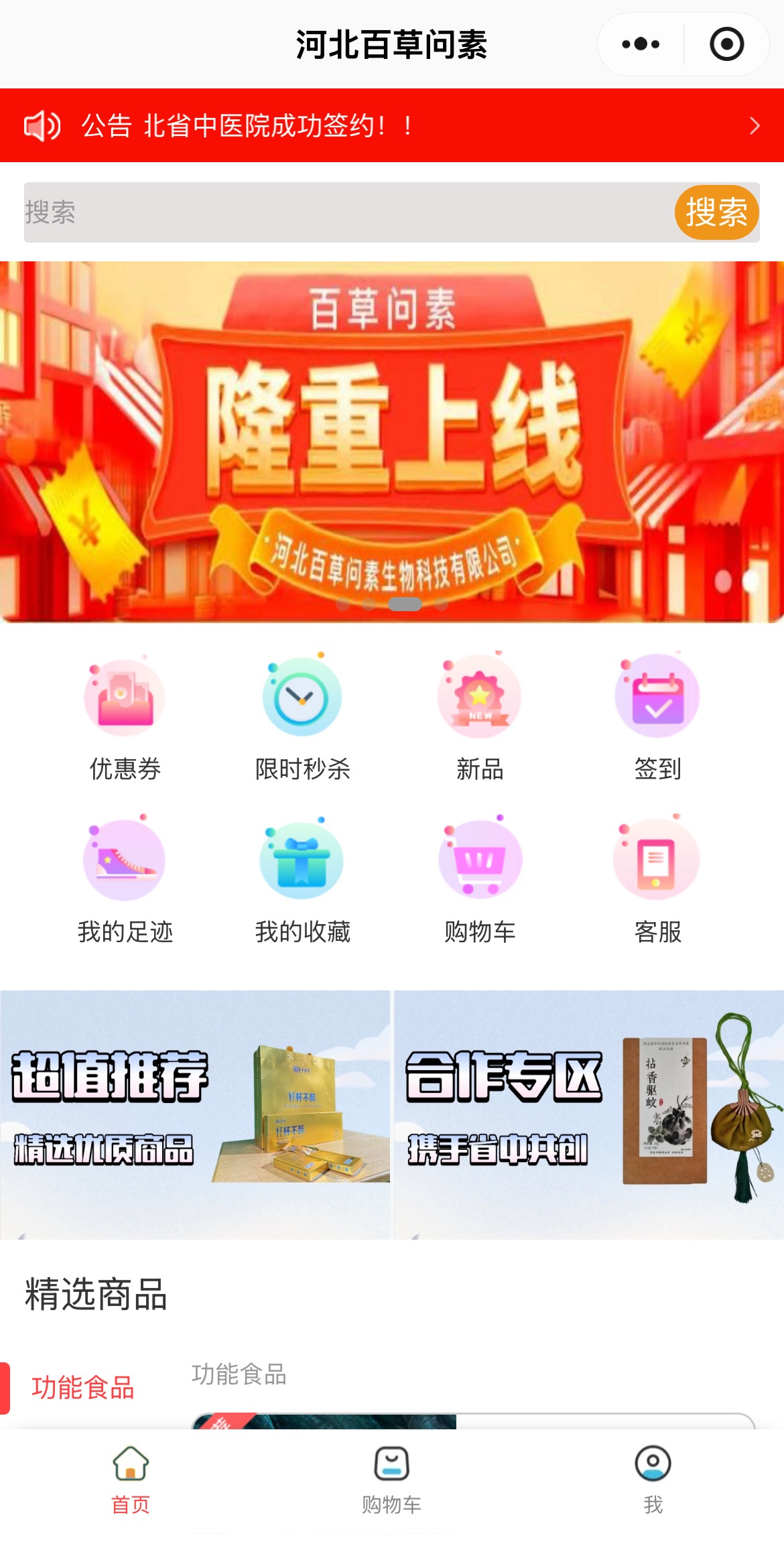View 新品 new arrivals
This screenshot has width=784, height=1556.
coord(480,717)
